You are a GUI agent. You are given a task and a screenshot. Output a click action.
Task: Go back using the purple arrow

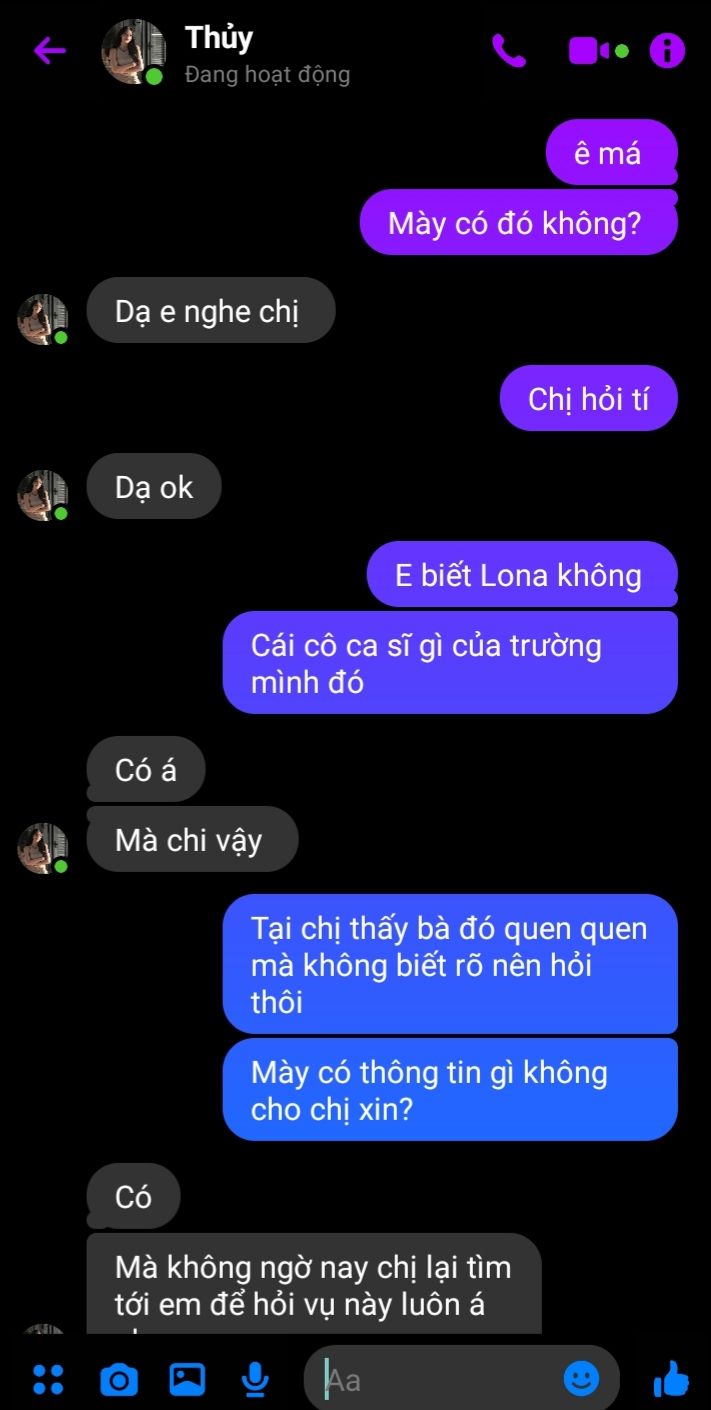coord(49,51)
